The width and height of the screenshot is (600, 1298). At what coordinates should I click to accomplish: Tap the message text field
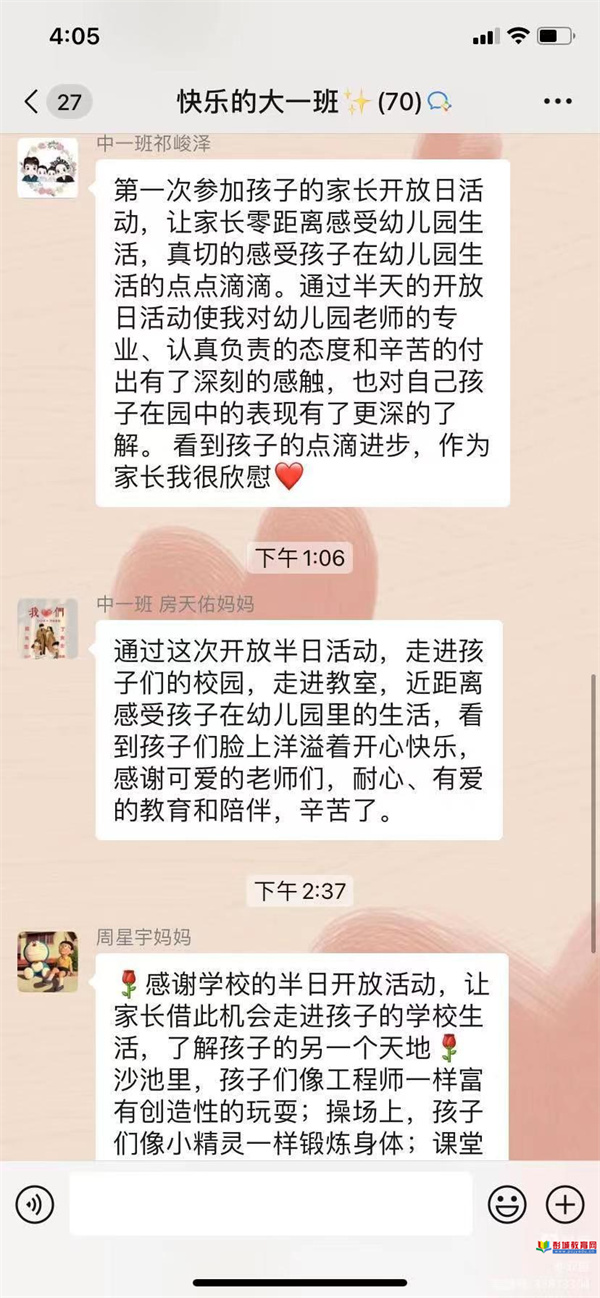point(270,1203)
